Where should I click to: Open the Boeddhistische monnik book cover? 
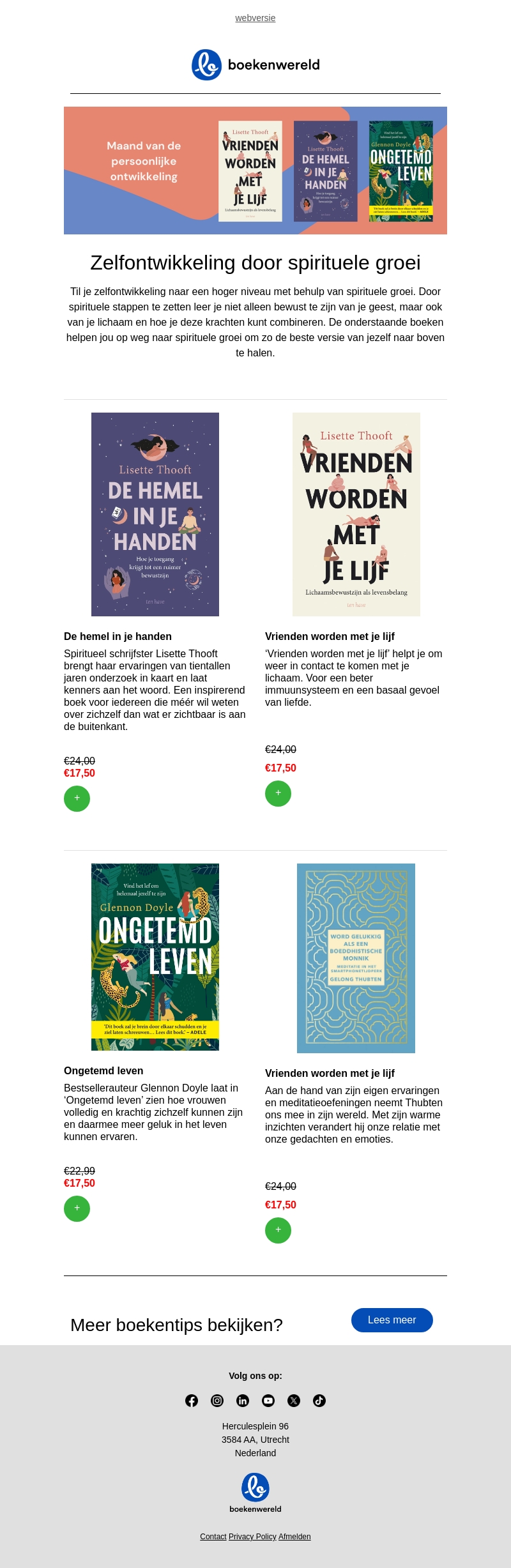[x=356, y=958]
